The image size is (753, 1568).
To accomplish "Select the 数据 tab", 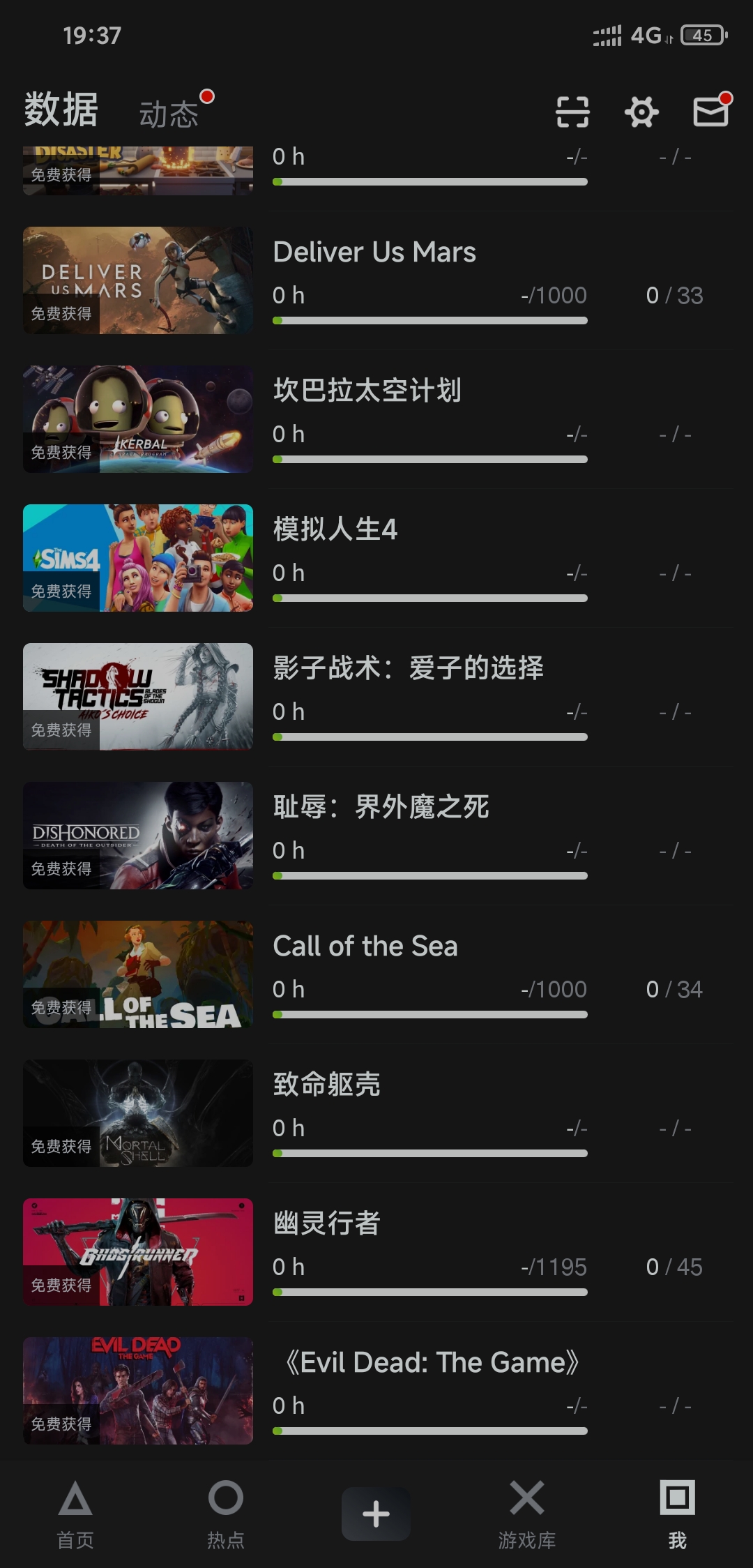I will click(x=61, y=110).
